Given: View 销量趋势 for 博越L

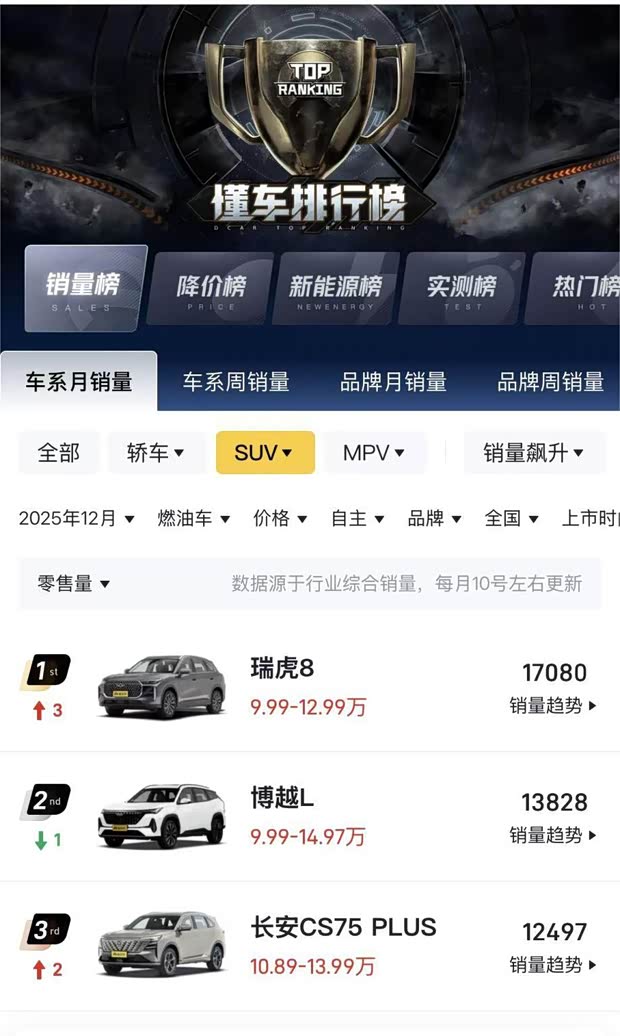Looking at the screenshot, I should (553, 834).
